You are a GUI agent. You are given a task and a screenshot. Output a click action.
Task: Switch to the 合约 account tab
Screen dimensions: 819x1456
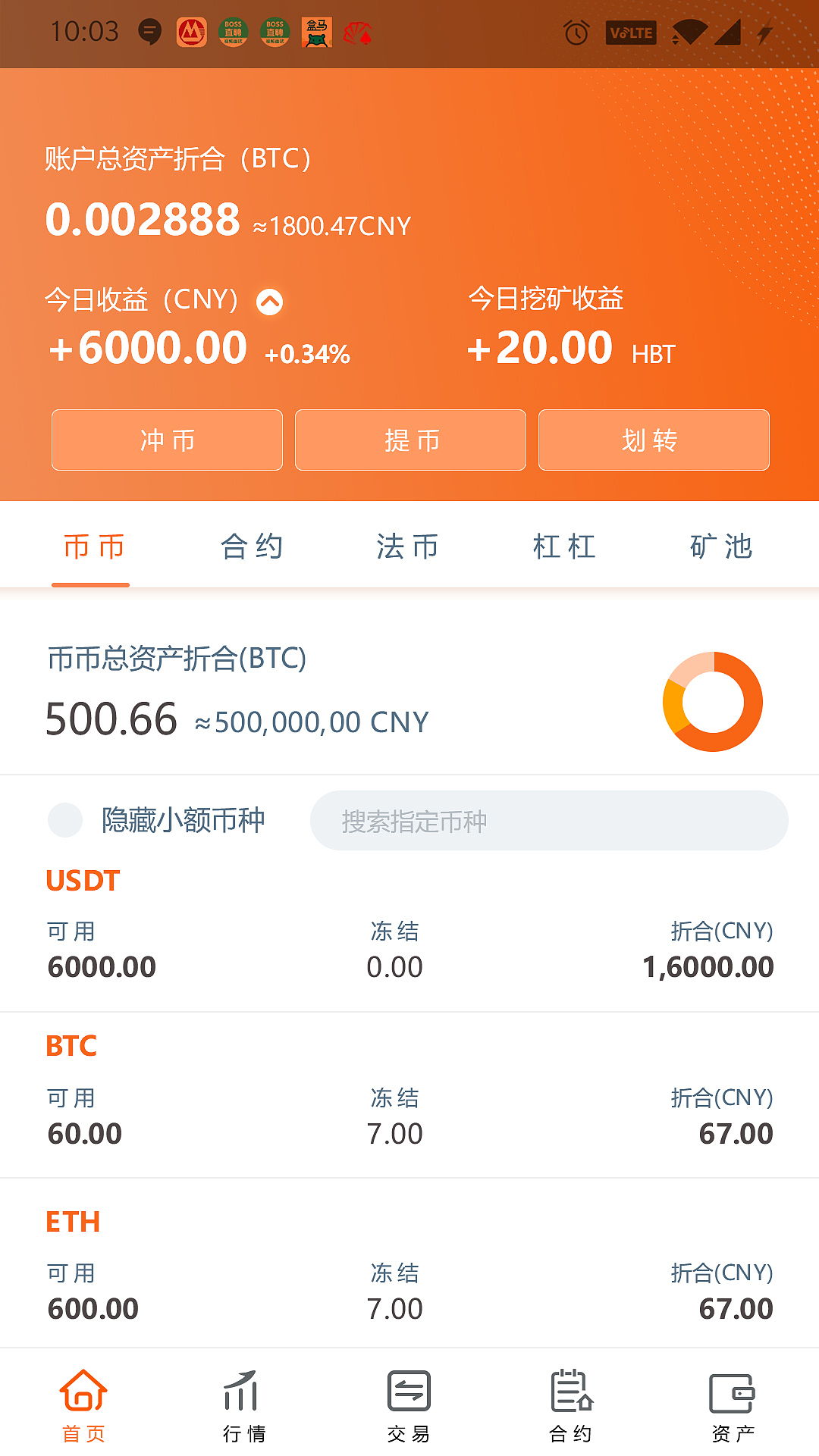point(252,546)
